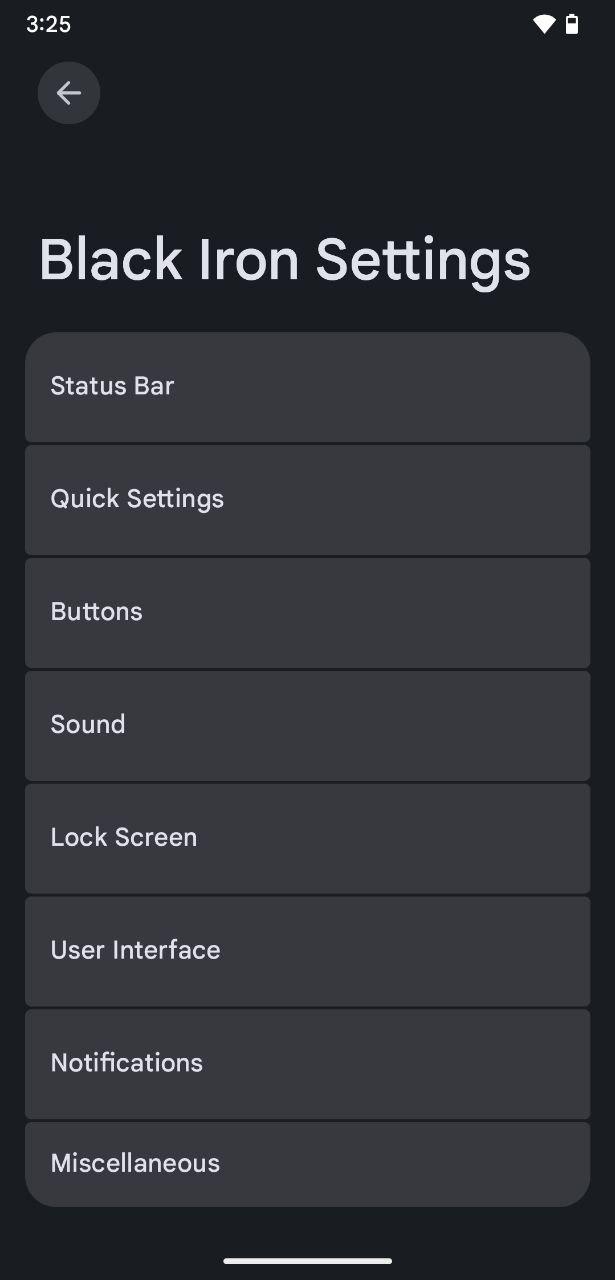Image resolution: width=615 pixels, height=1280 pixels.
Task: Go back using the arrow button
Action: pos(69,93)
